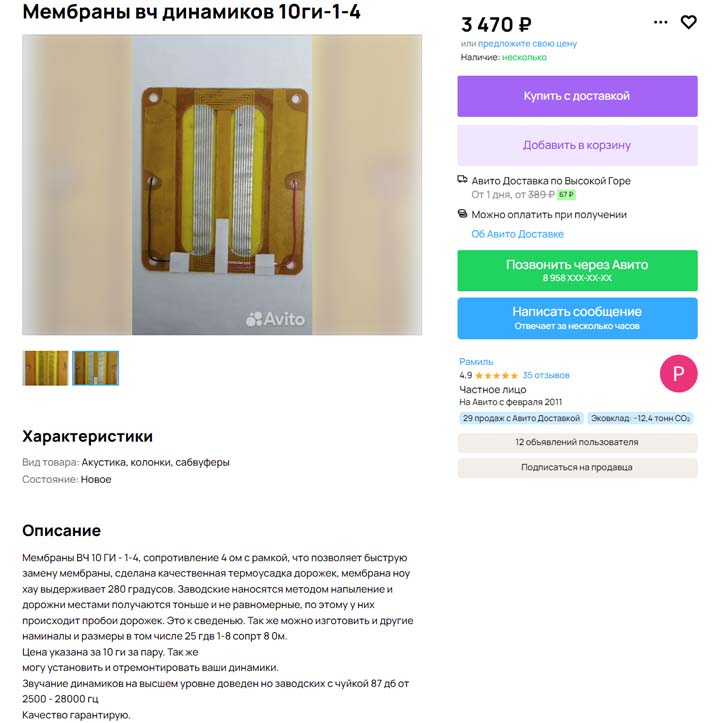Tap 'Добавить в корзину' button
Screen dimensions: 715x723
[577, 145]
